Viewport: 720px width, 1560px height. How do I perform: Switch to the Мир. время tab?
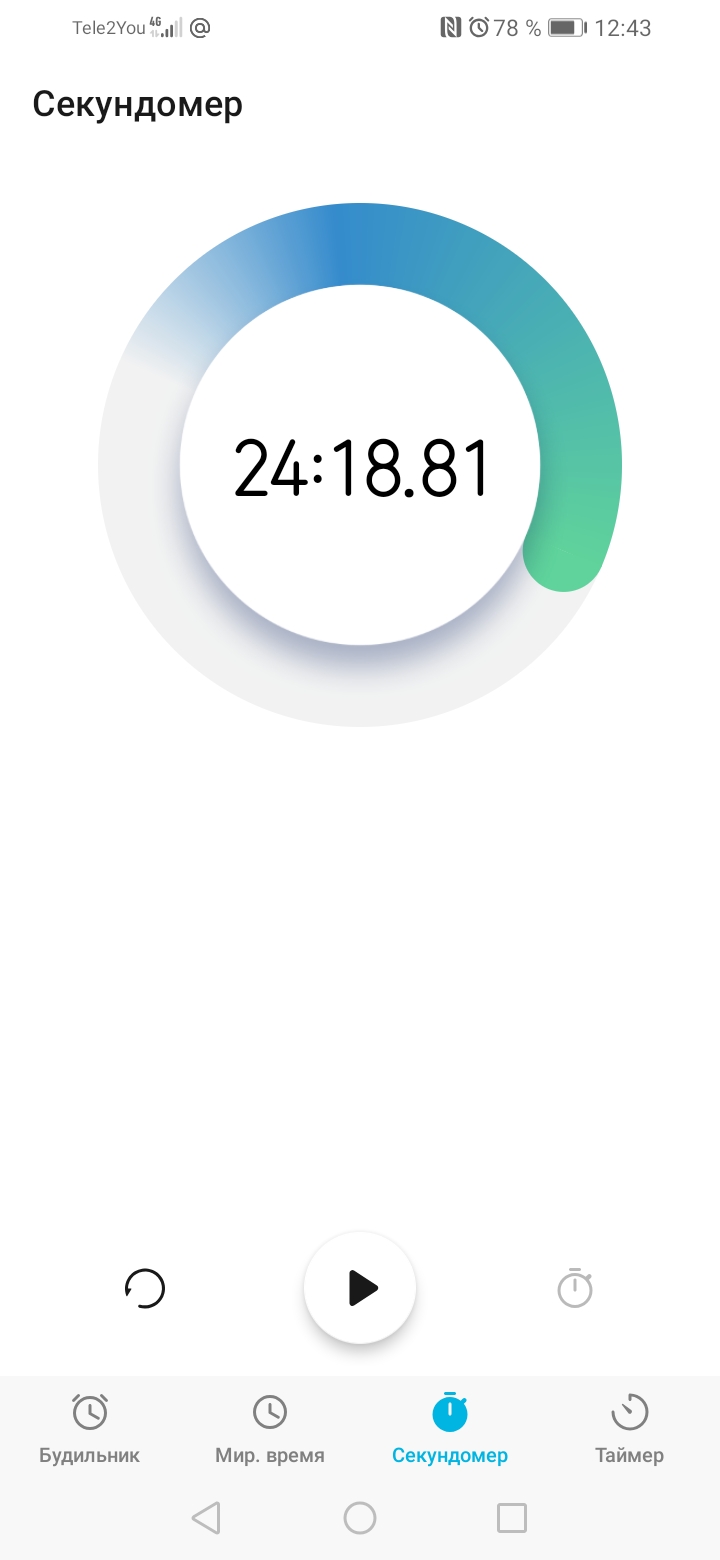(270, 1429)
